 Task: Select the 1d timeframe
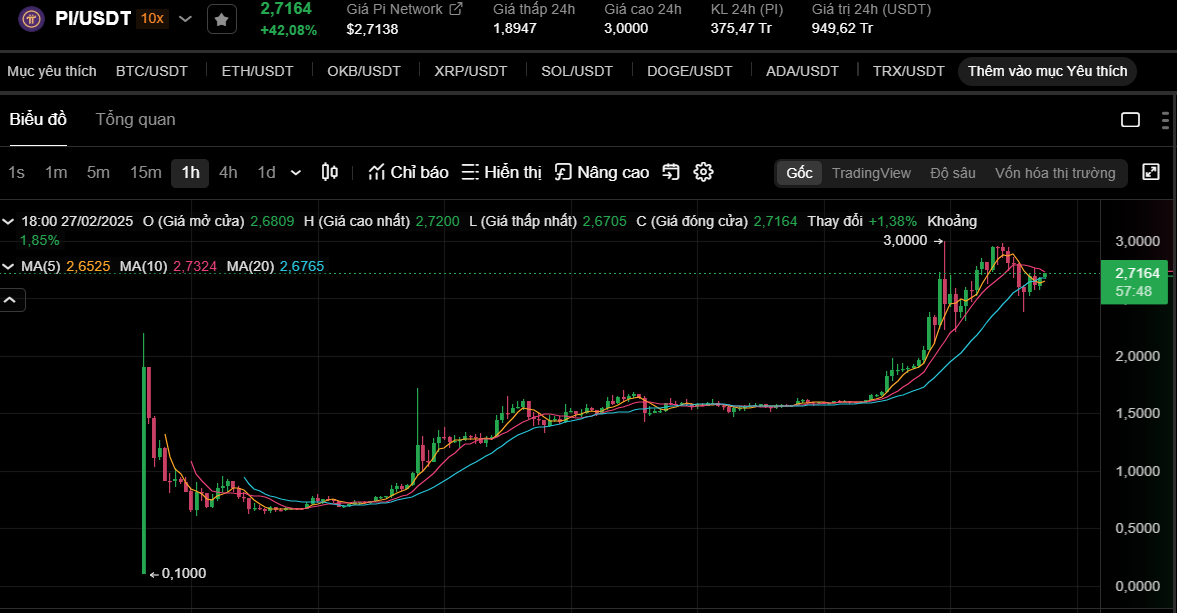266,173
